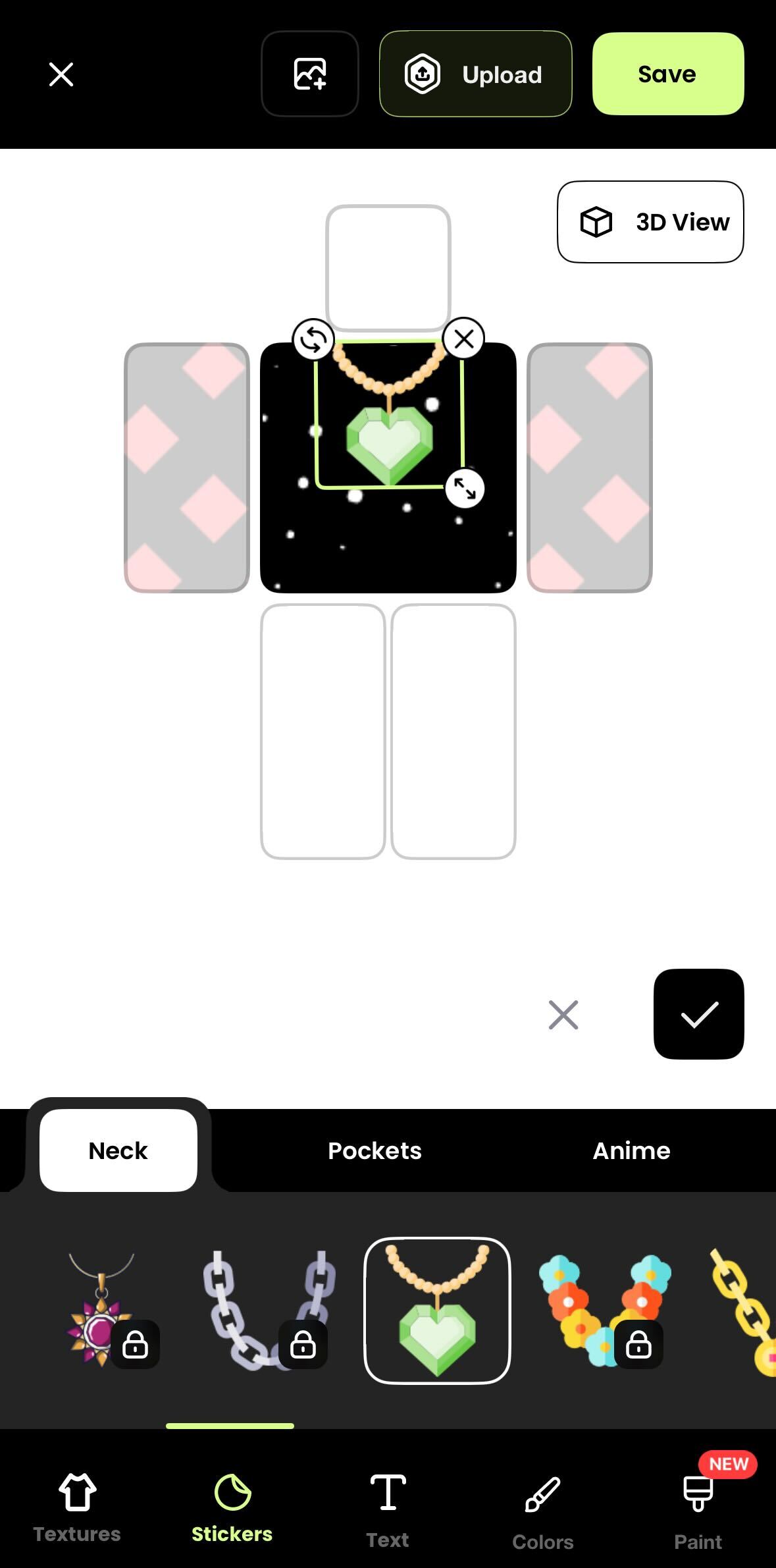The height and width of the screenshot is (1568, 776).
Task: Choose the locked silver chain sticker
Action: coord(269,1311)
